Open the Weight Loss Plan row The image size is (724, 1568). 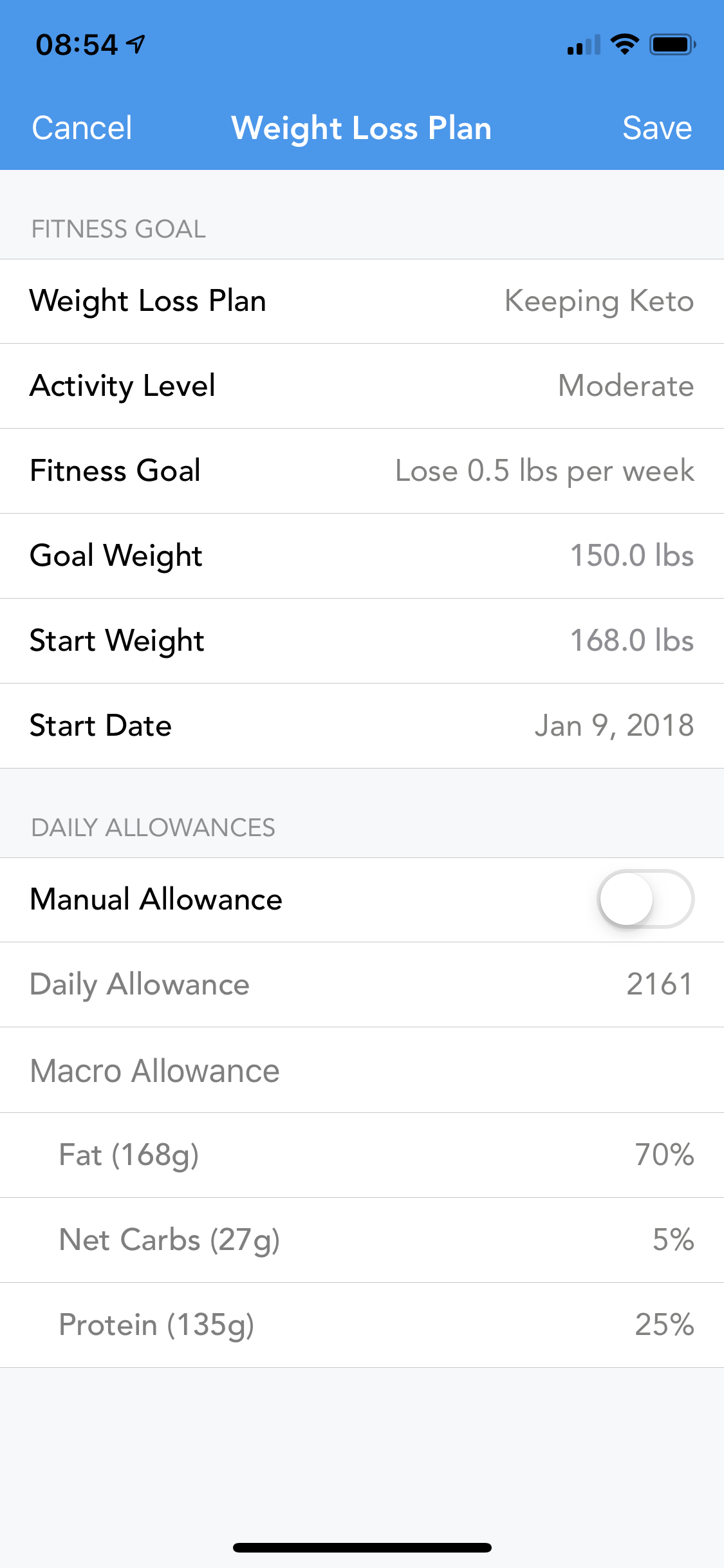coord(362,301)
